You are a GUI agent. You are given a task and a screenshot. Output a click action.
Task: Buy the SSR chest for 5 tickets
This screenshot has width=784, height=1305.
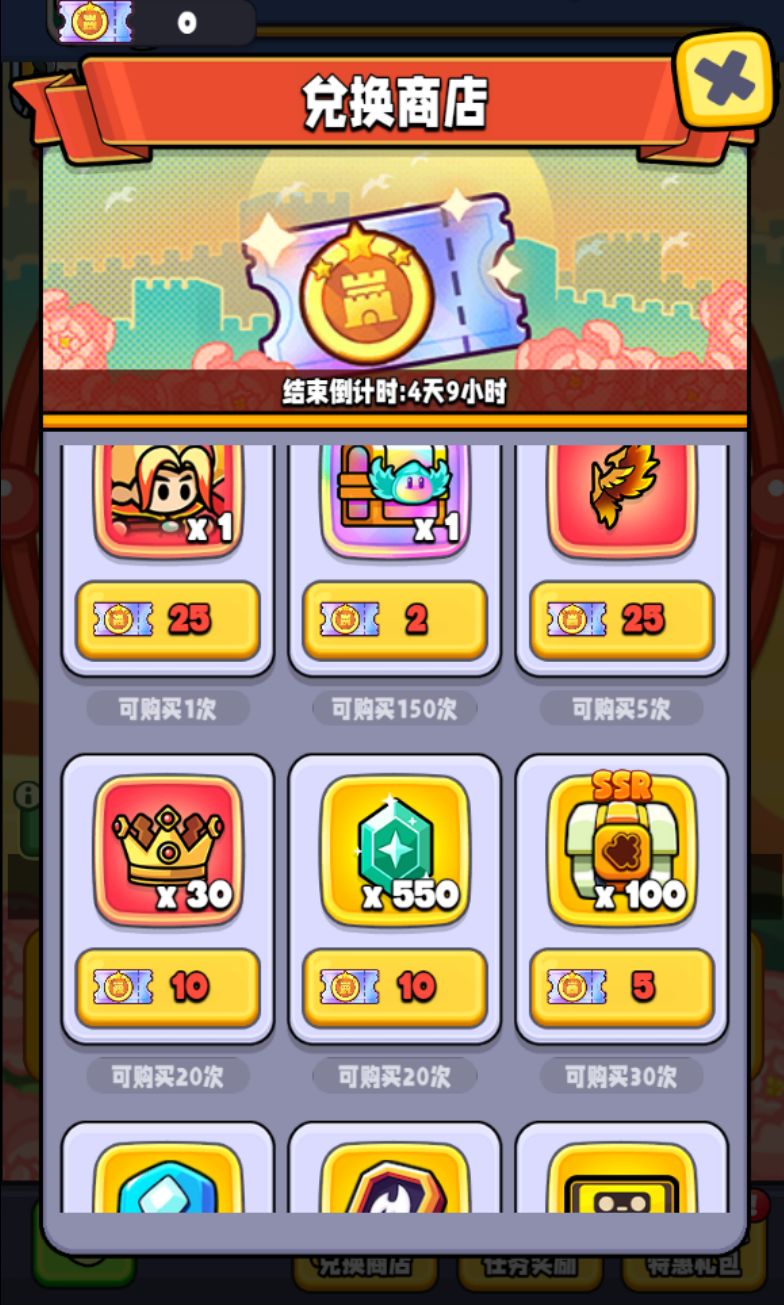point(621,987)
